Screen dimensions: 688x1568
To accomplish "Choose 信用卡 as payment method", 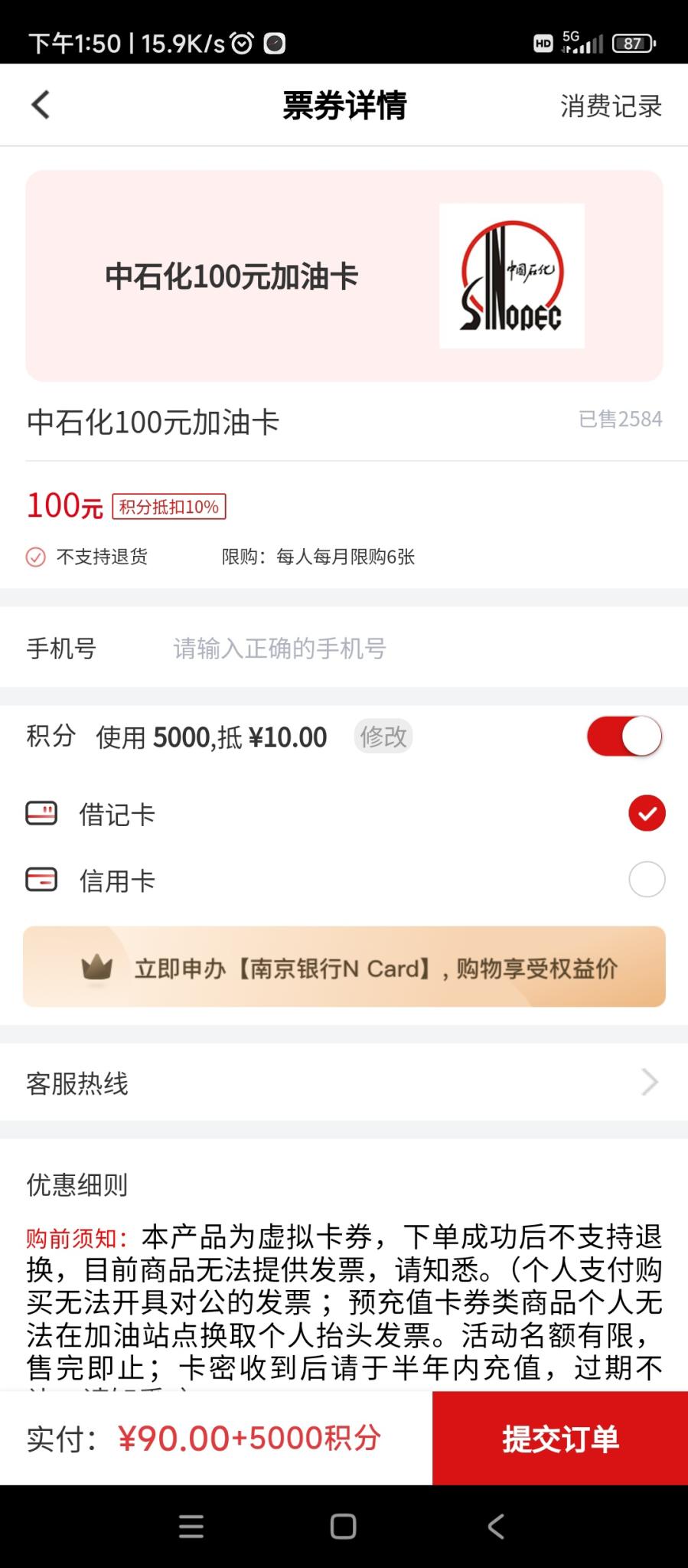I will 647,880.
